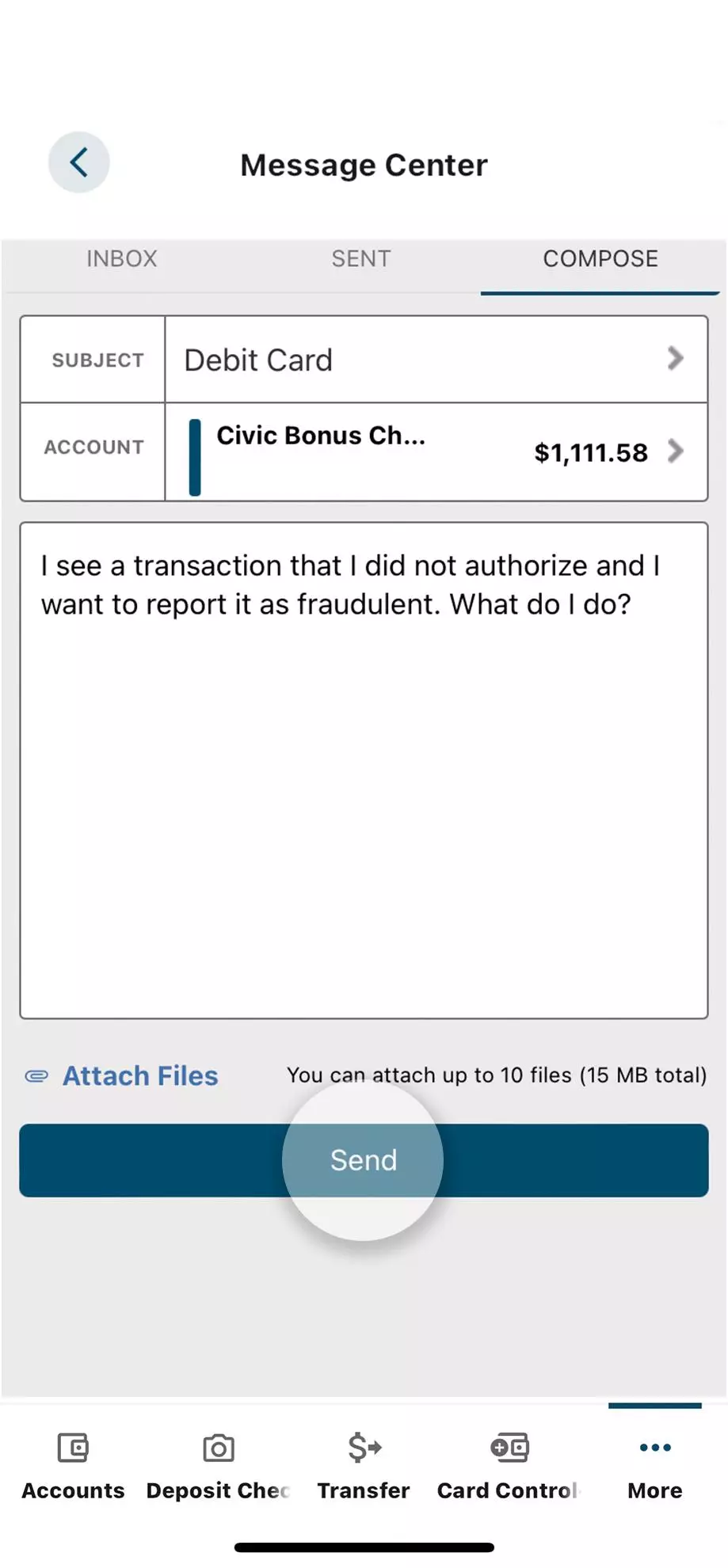Select the Compose tab
This screenshot has height=1568, width=728.
pos(600,258)
